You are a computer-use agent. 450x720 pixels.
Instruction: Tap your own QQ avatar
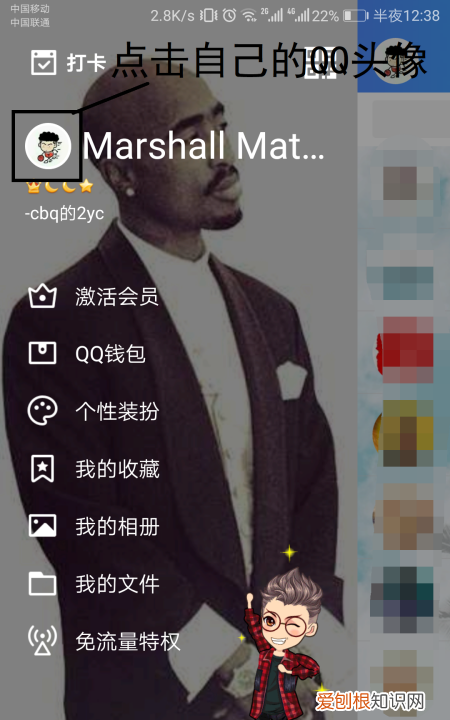[48, 146]
